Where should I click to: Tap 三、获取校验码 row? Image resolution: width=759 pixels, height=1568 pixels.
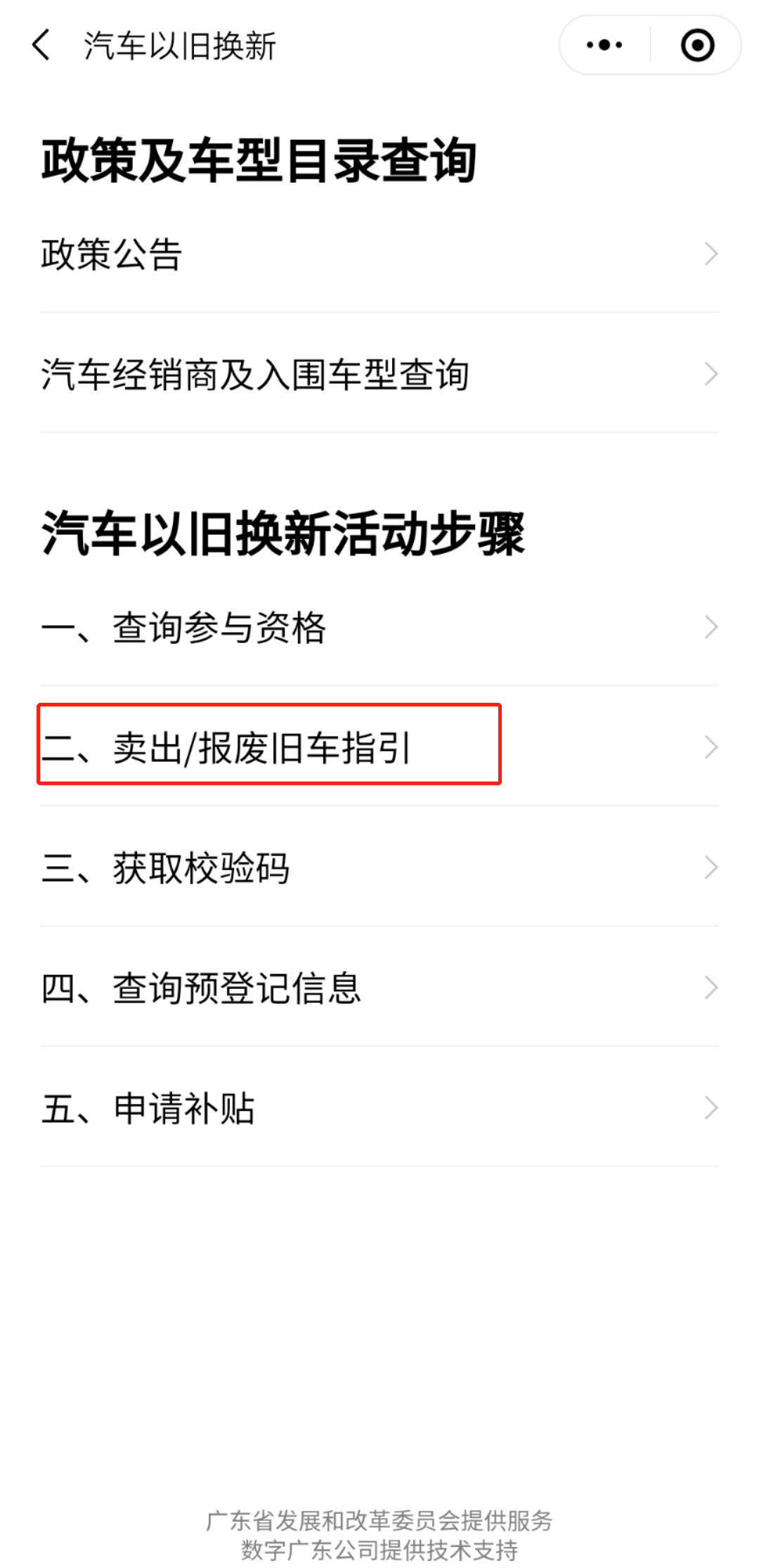[x=379, y=867]
